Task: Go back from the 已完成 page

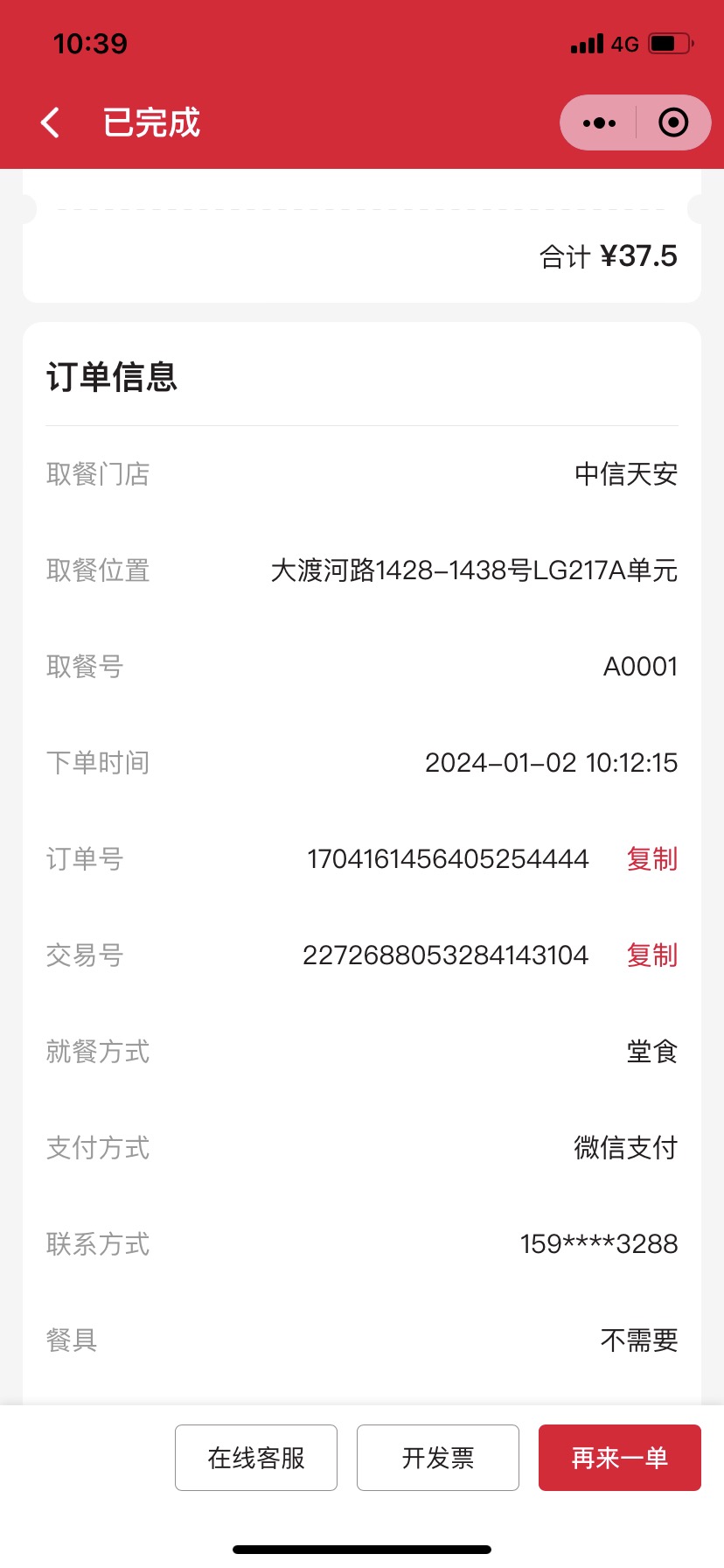Action: click(51, 122)
